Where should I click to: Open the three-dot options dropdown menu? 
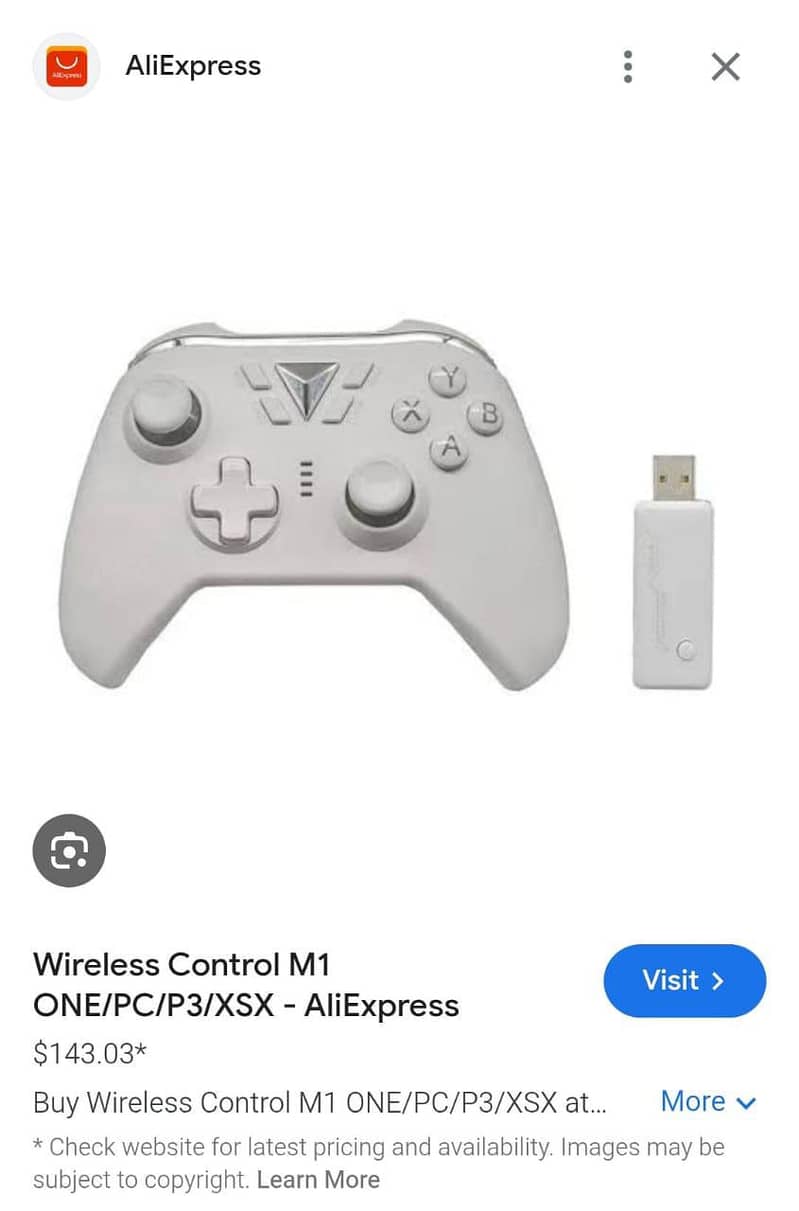(628, 67)
